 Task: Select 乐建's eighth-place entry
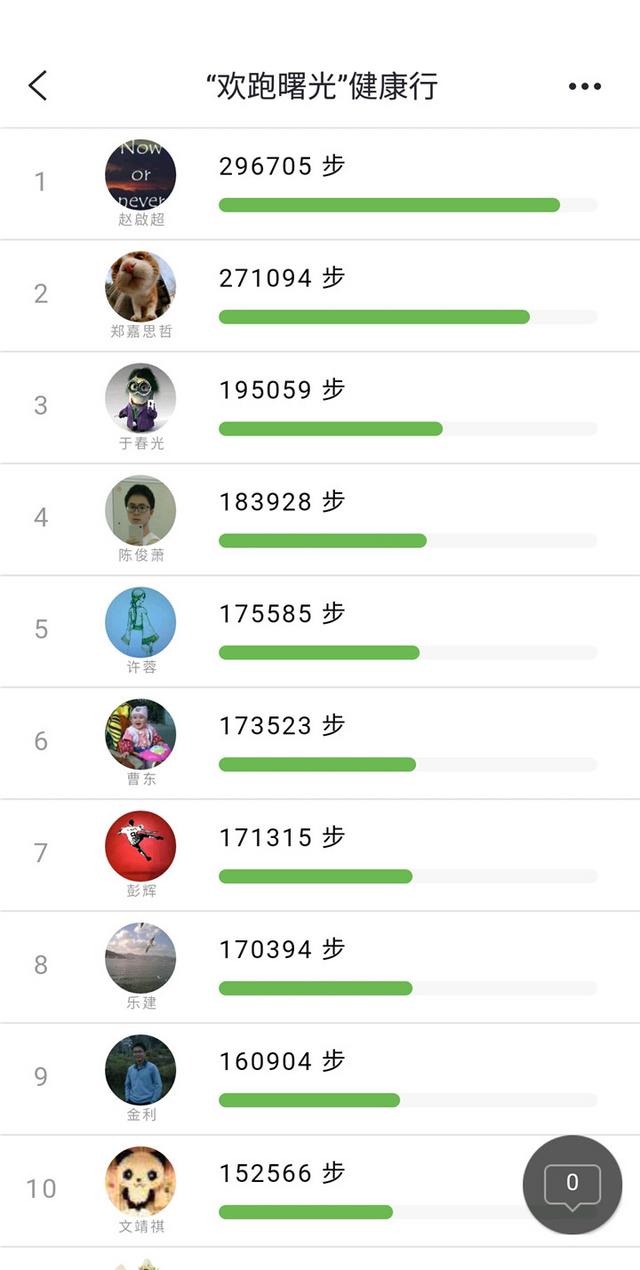pyautogui.click(x=320, y=968)
